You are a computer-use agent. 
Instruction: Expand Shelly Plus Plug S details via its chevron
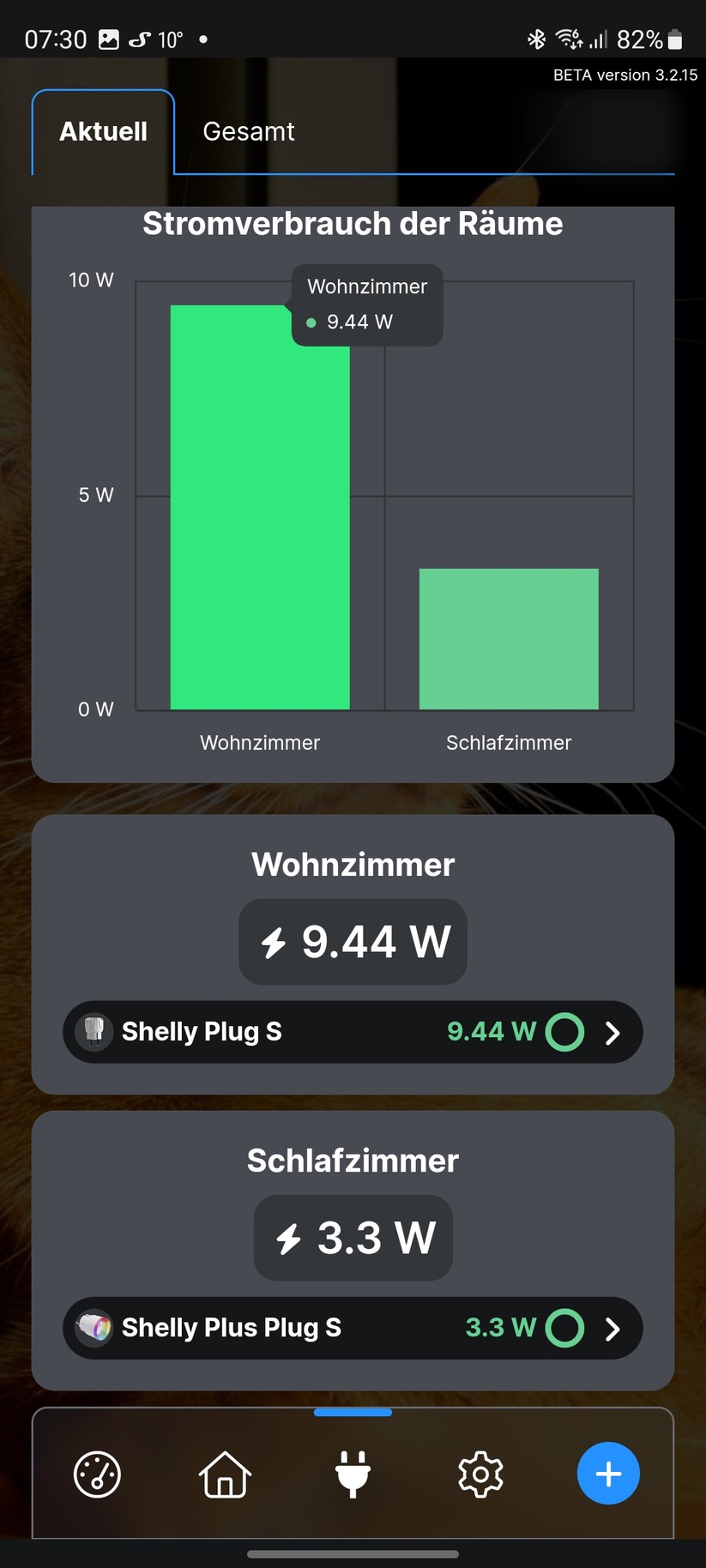pyautogui.click(x=612, y=1328)
